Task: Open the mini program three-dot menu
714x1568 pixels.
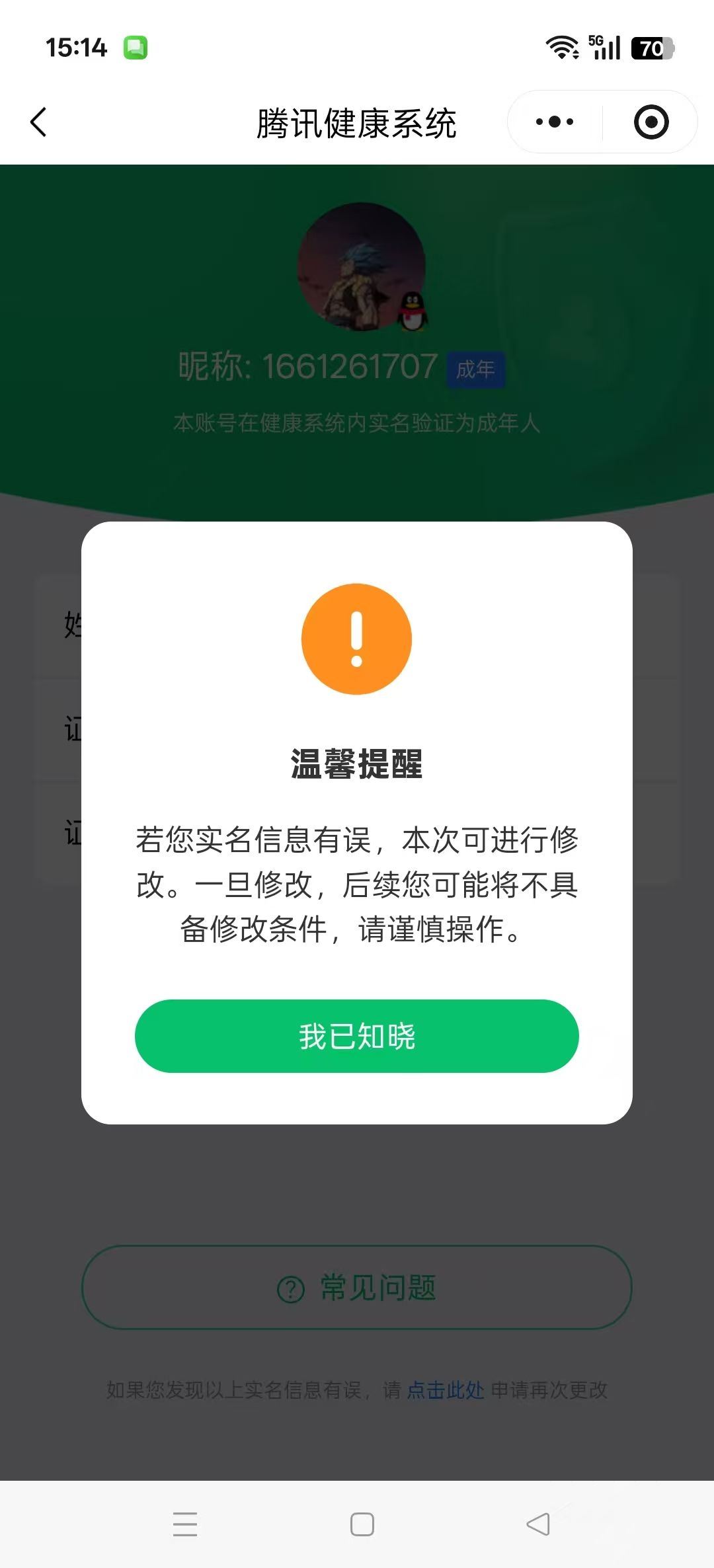Action: 555,122
